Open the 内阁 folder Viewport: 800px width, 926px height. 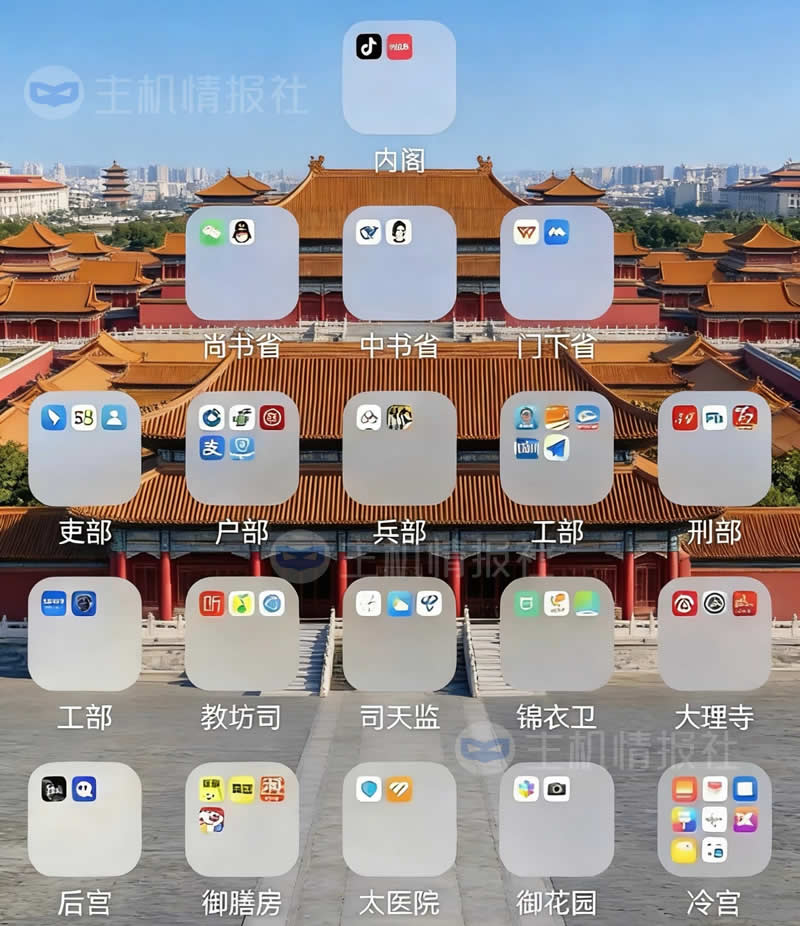tap(399, 78)
